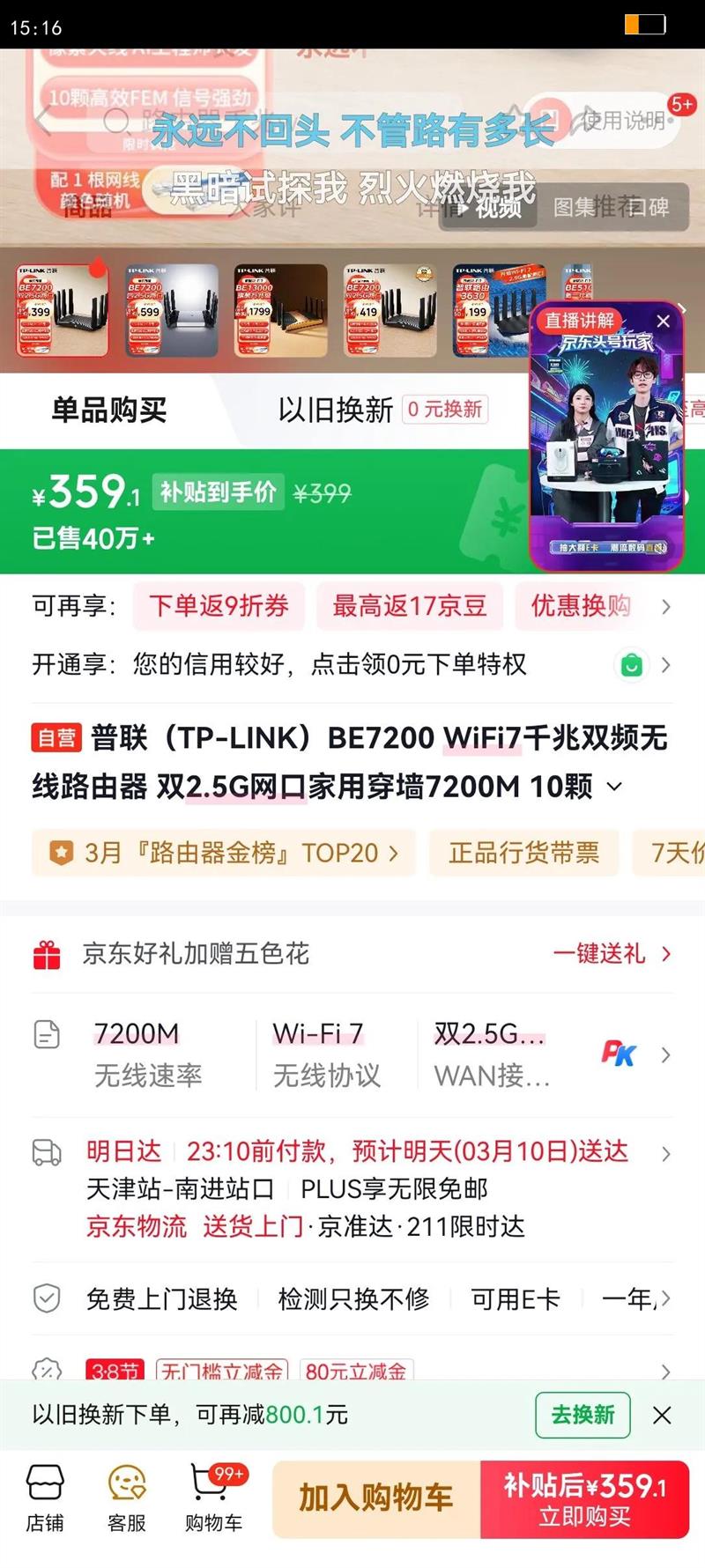
Task: Choose the ¥1799 BE13000 router variant thumbnail
Action: (x=280, y=311)
